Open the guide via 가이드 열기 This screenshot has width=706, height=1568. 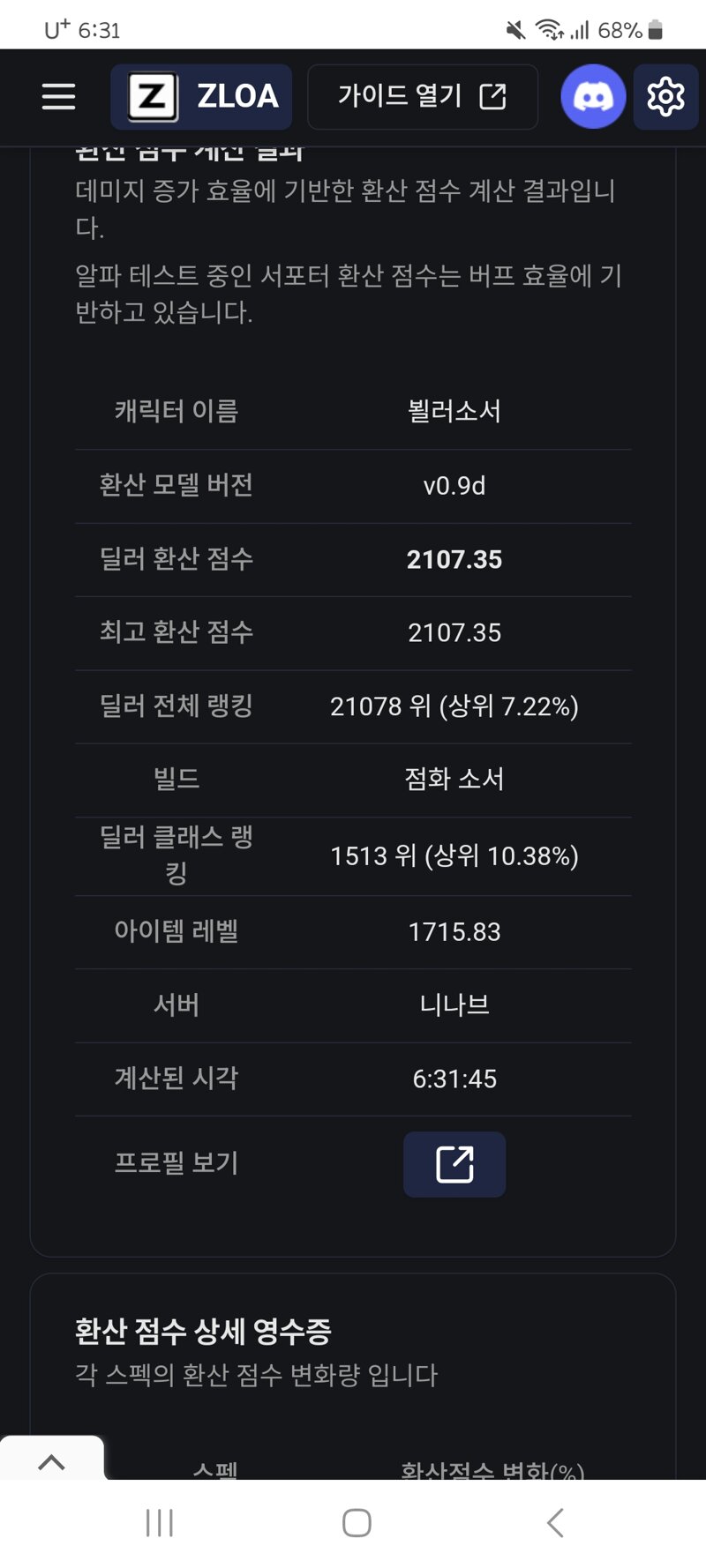[423, 96]
